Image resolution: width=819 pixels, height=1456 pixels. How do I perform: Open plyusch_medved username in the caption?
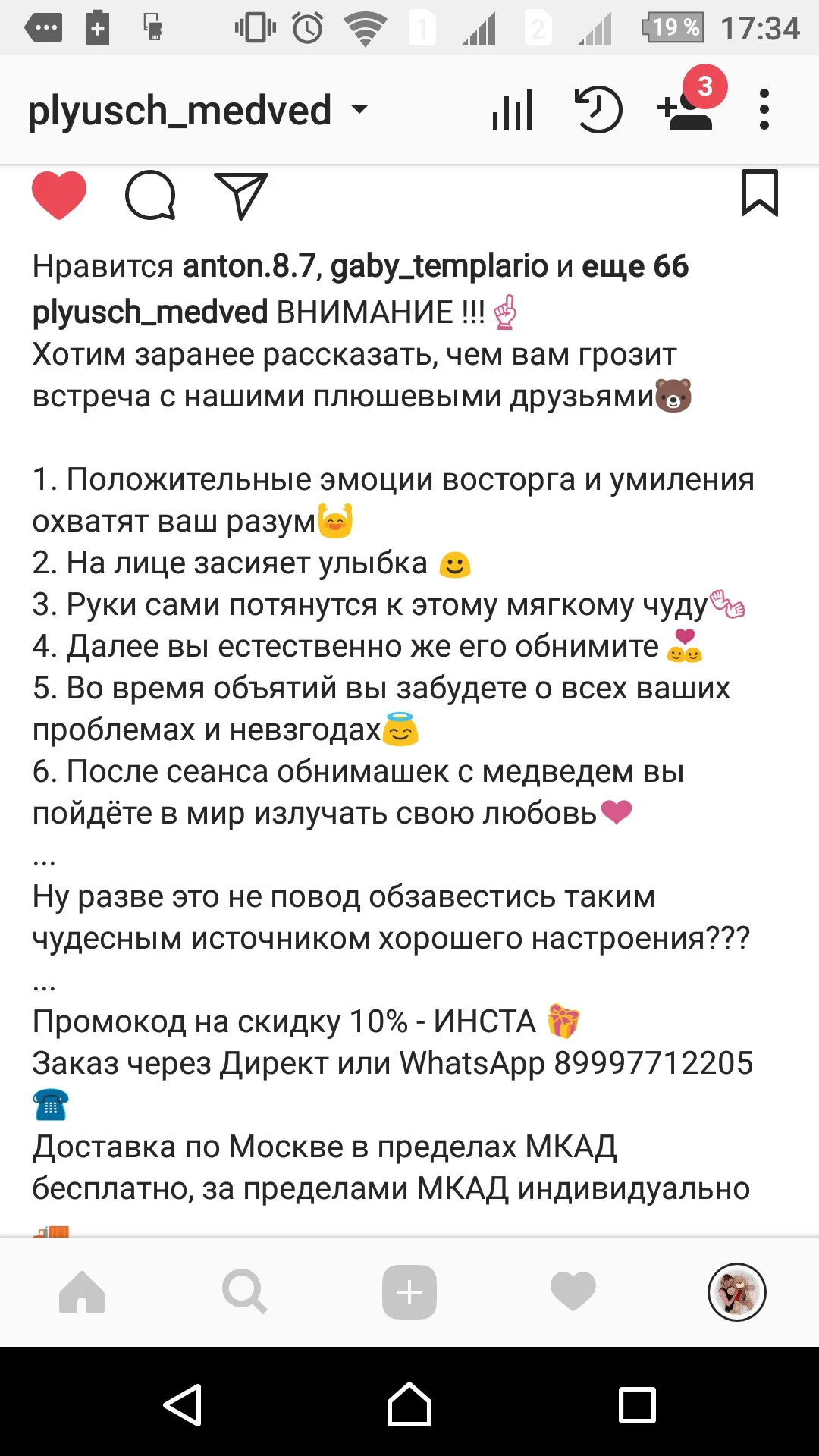(150, 312)
